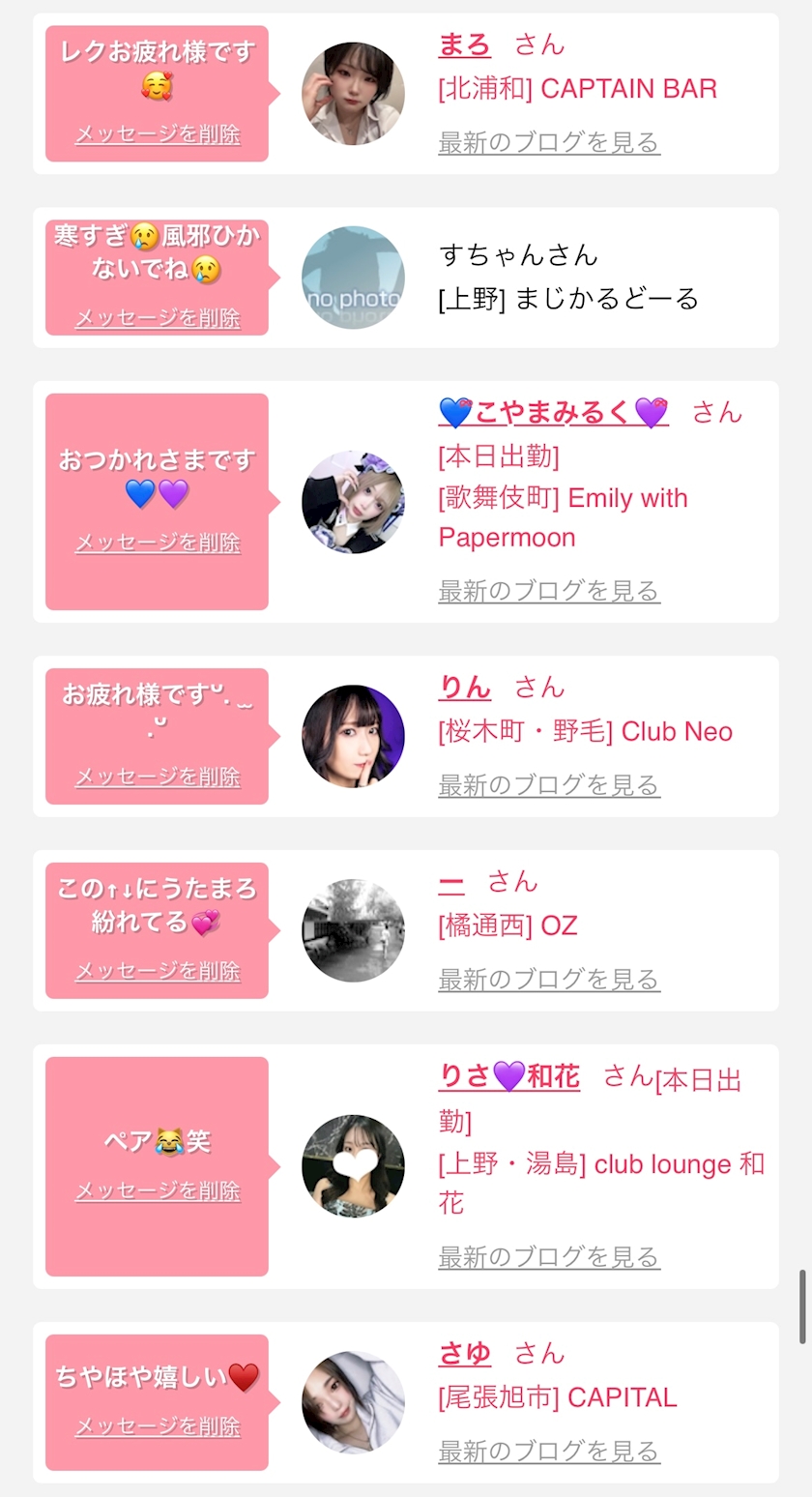Delete the 寒すぎ風邪ひかないでね message
The height and width of the screenshot is (1497, 812).
(x=158, y=318)
